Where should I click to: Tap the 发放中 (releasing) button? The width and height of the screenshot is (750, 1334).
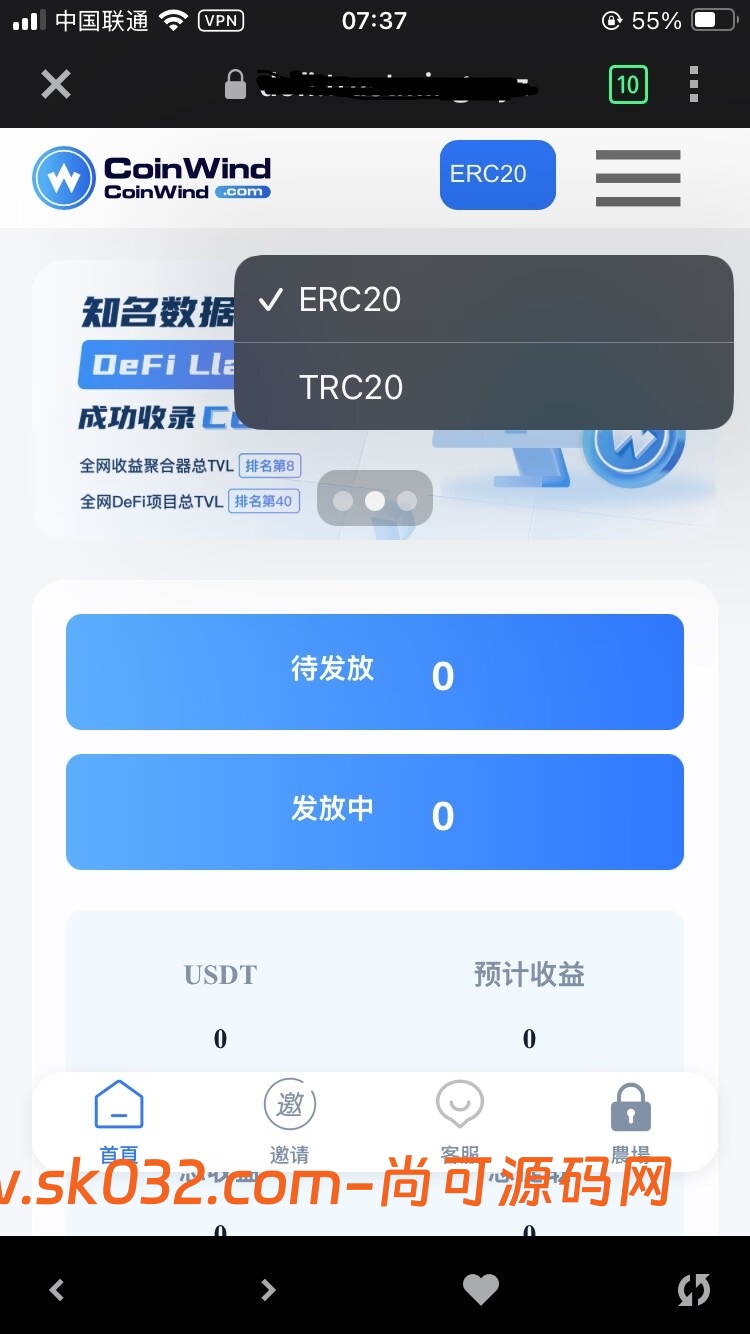[x=375, y=811]
